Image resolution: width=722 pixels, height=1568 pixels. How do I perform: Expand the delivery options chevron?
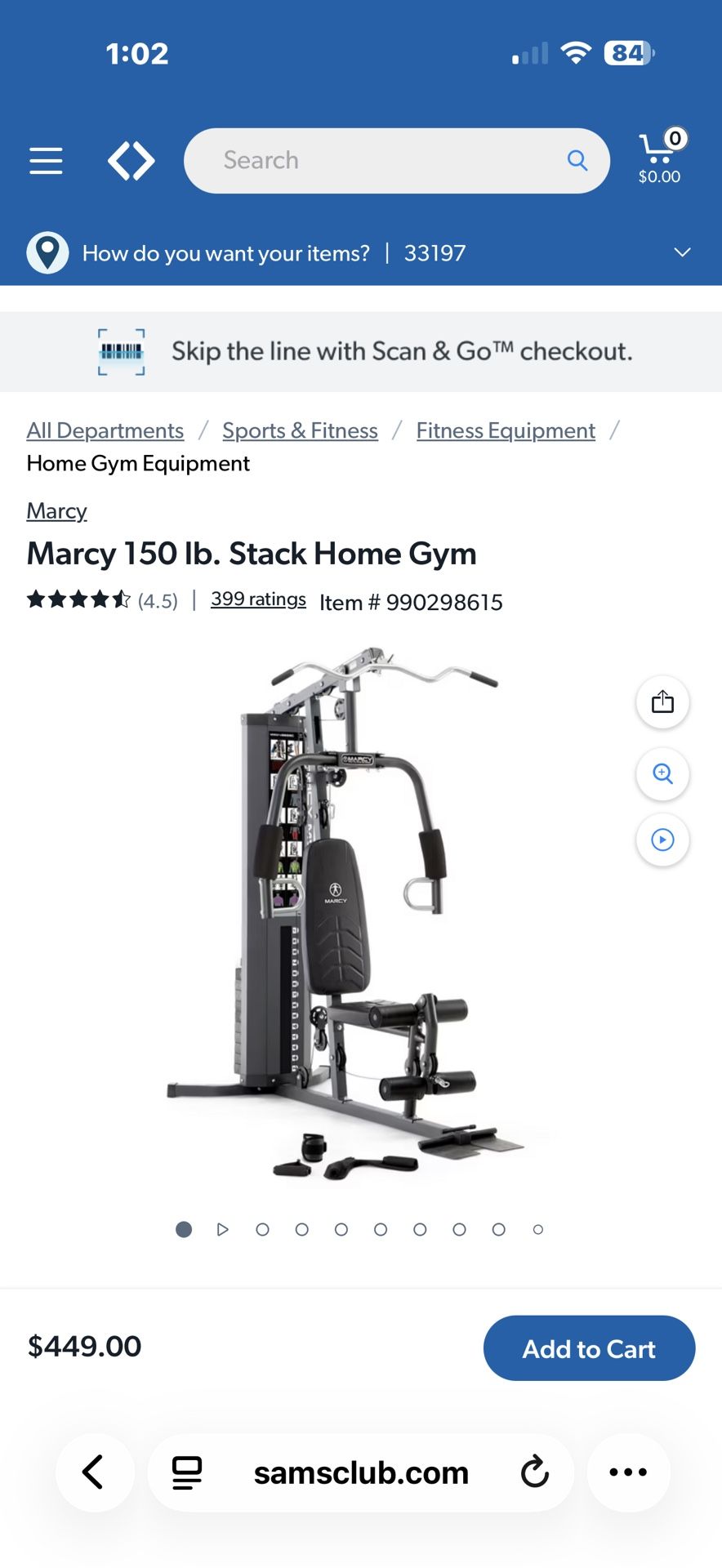click(683, 252)
